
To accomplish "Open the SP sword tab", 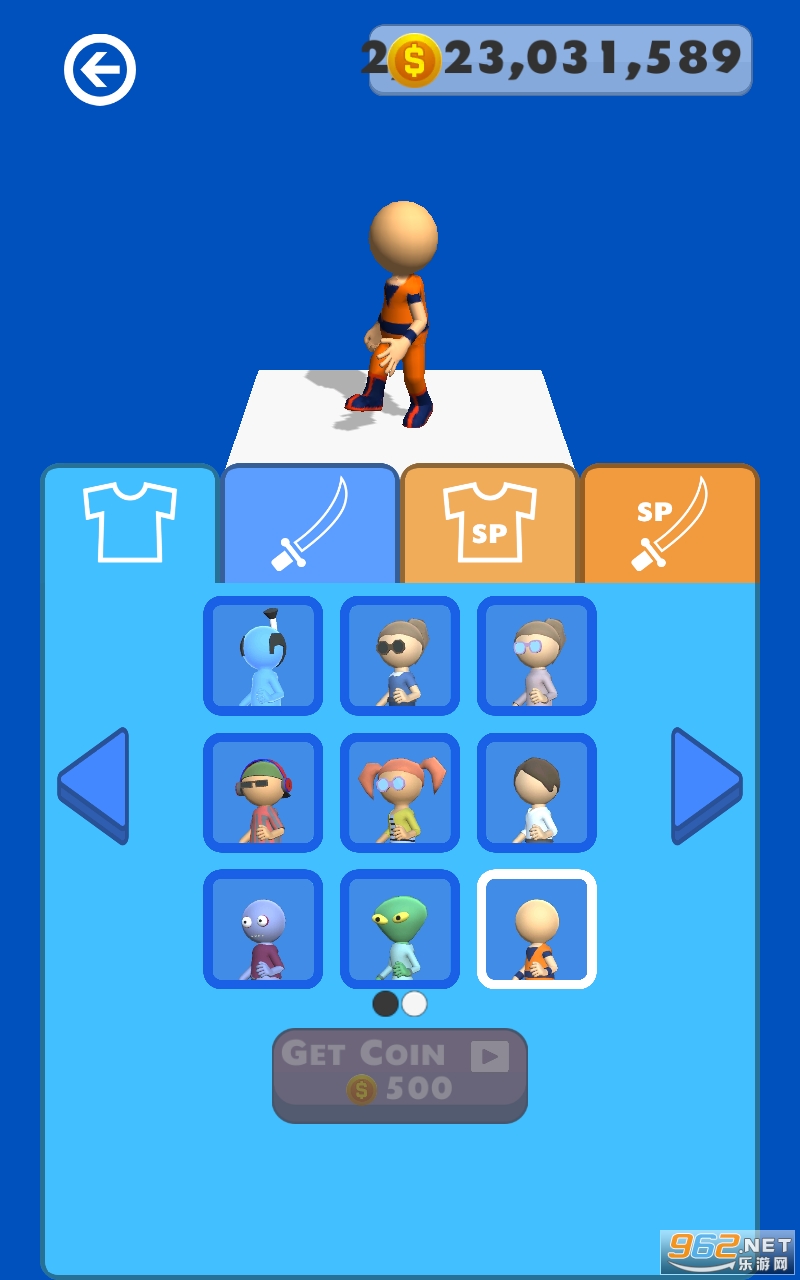I will click(x=670, y=523).
